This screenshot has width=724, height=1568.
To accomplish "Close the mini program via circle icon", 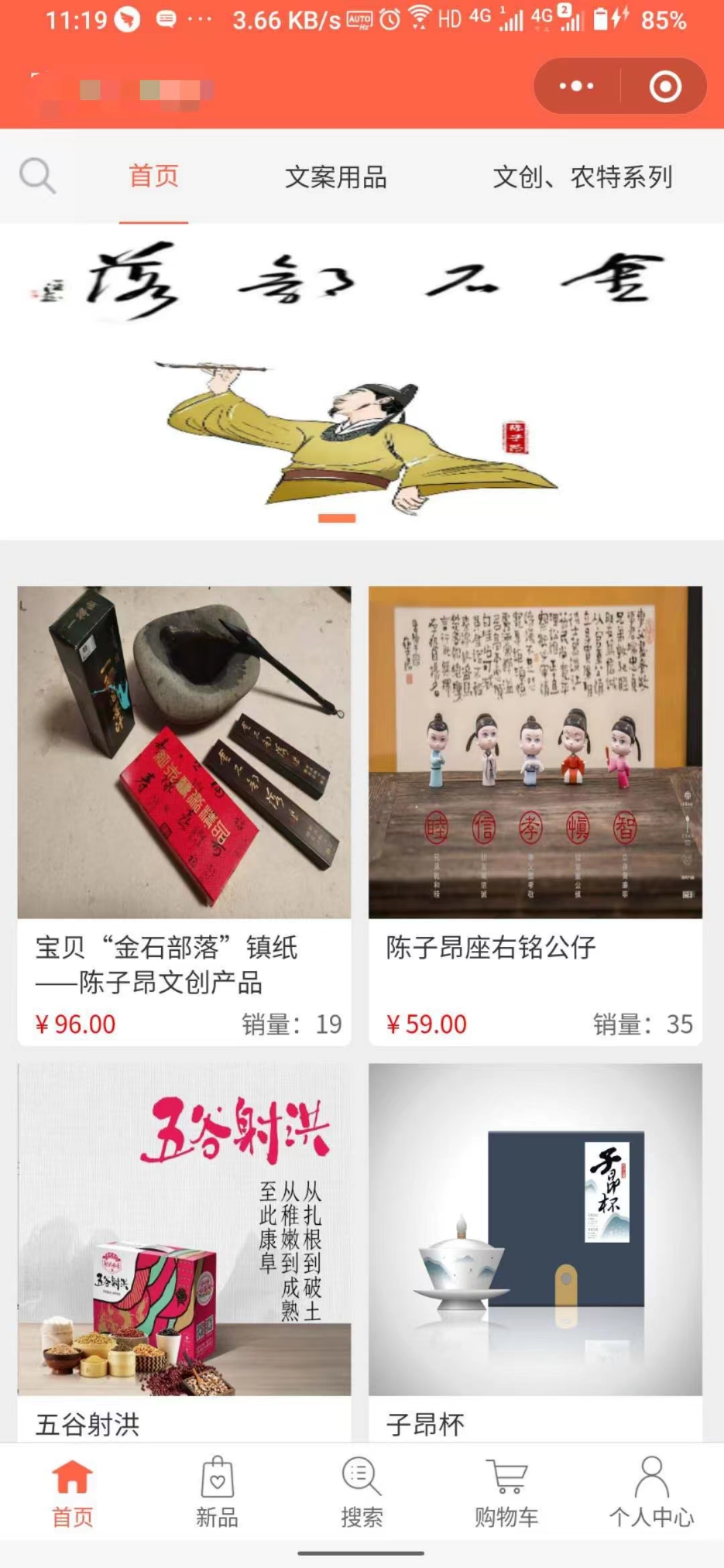I will (x=665, y=86).
